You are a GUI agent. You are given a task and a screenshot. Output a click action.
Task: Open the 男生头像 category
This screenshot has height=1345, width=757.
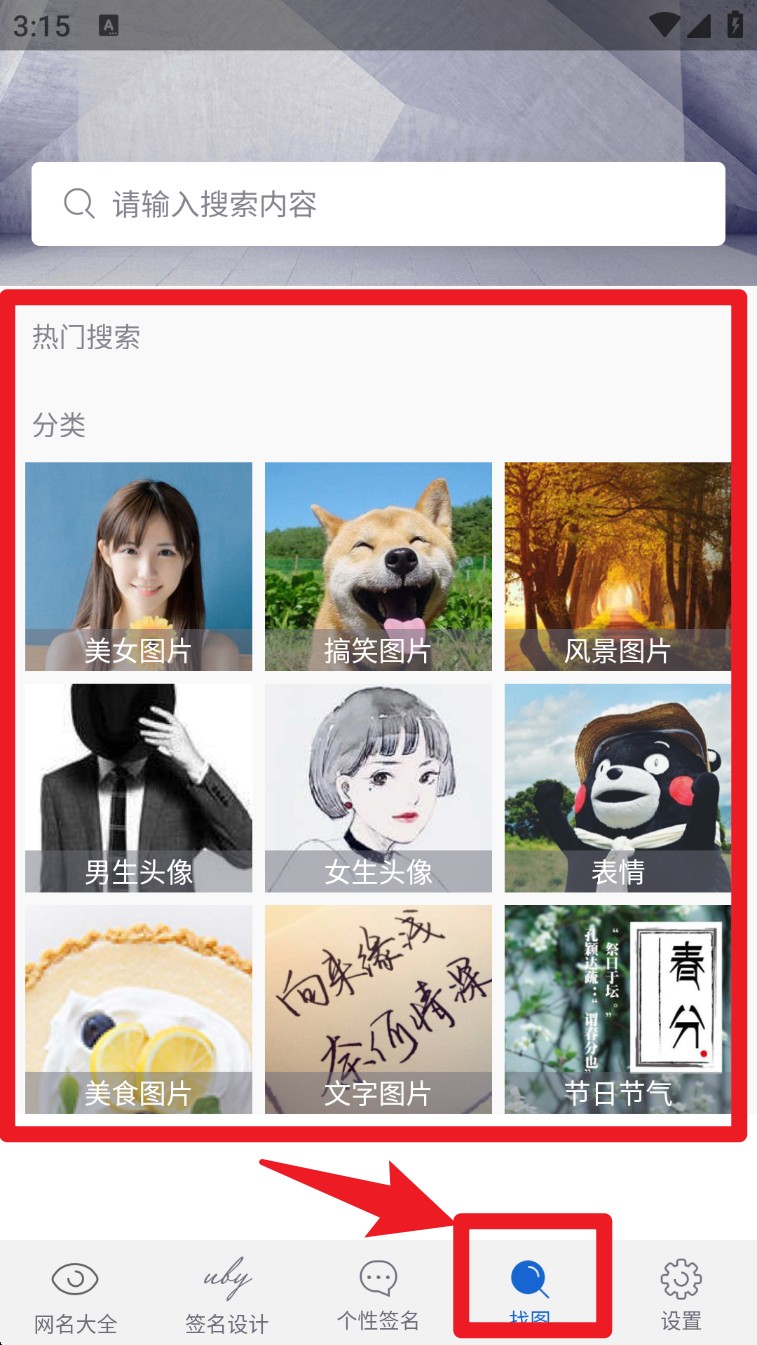pos(138,788)
